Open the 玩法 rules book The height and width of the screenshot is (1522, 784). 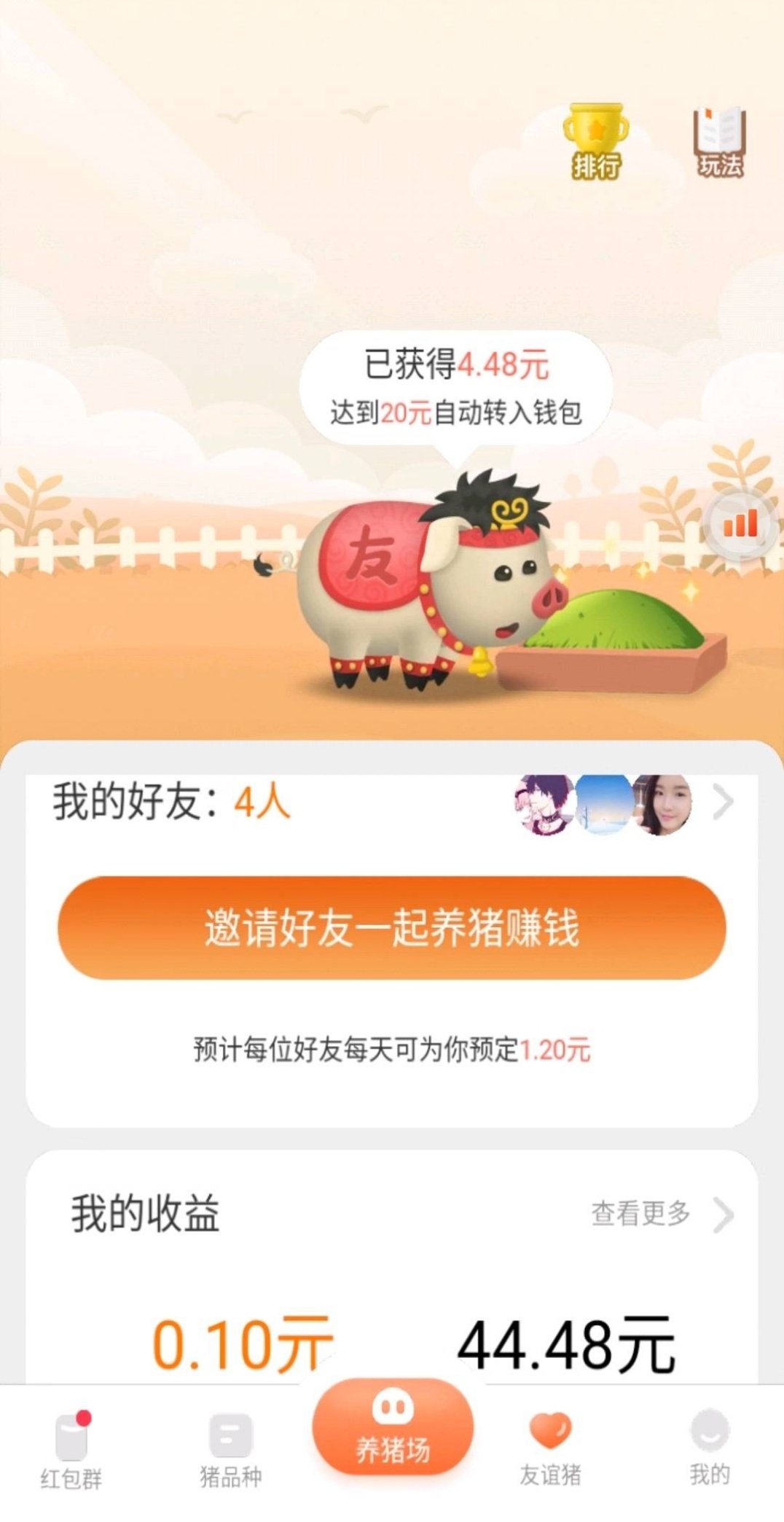[720, 143]
